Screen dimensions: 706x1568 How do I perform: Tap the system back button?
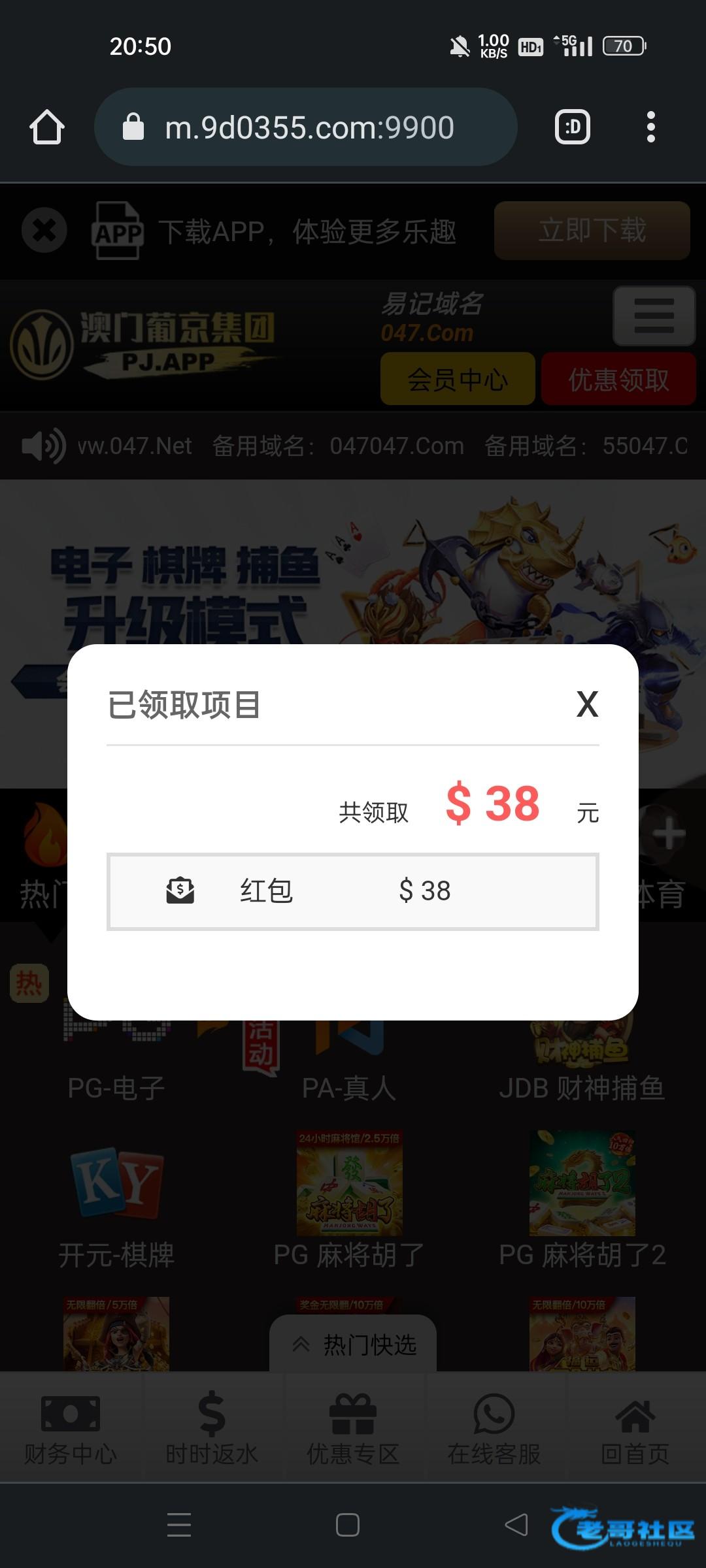point(516,1525)
